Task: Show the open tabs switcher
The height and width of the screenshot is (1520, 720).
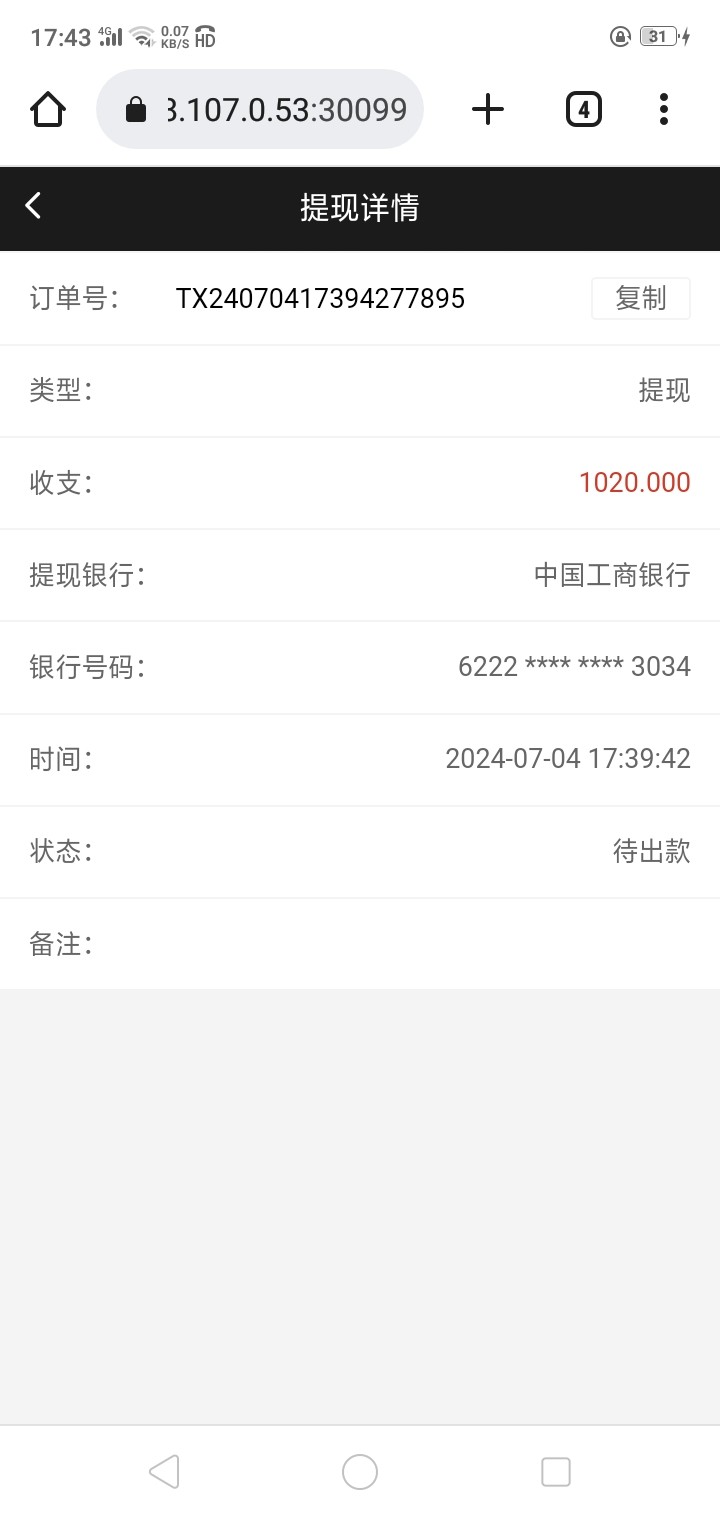Action: coord(583,109)
